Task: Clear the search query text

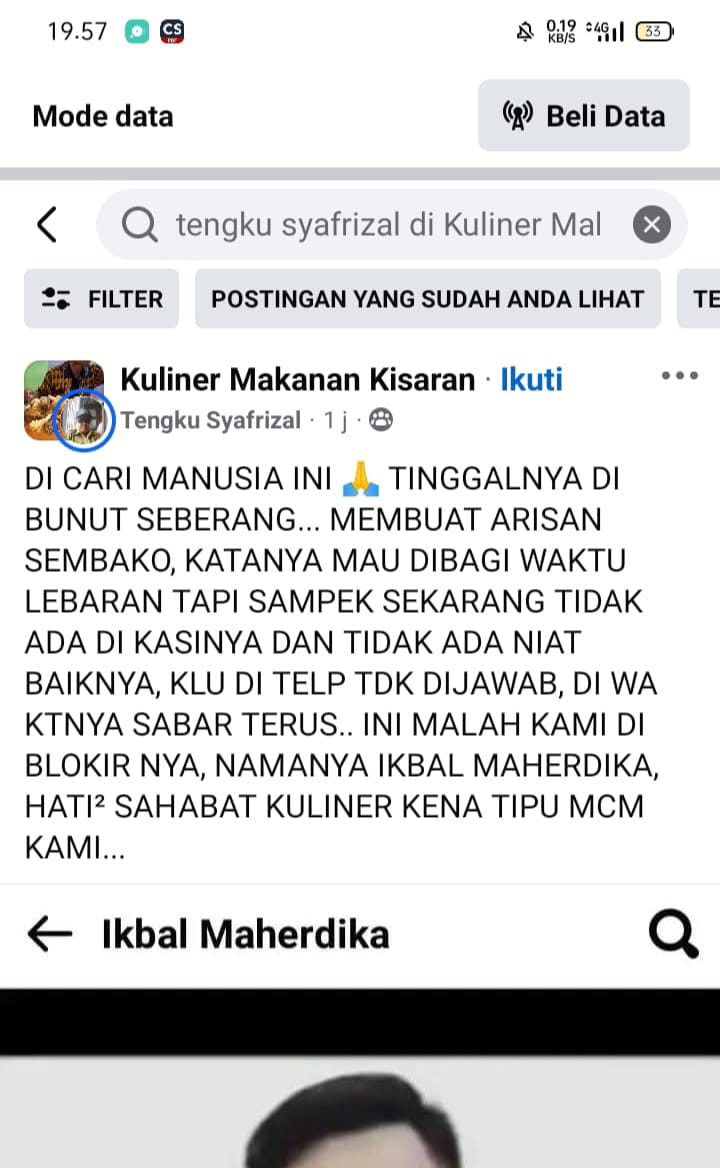Action: point(651,225)
